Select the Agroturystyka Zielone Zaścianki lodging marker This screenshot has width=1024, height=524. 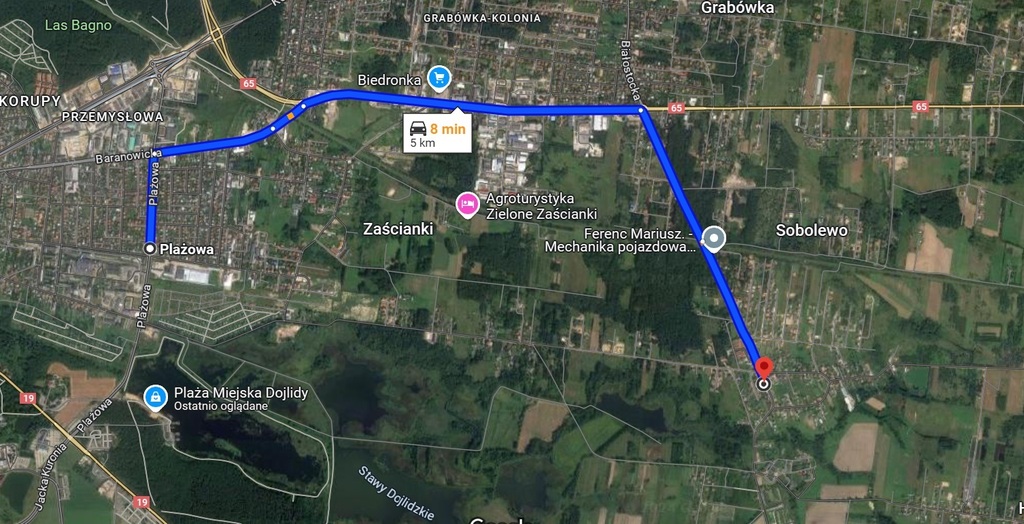[x=466, y=205]
